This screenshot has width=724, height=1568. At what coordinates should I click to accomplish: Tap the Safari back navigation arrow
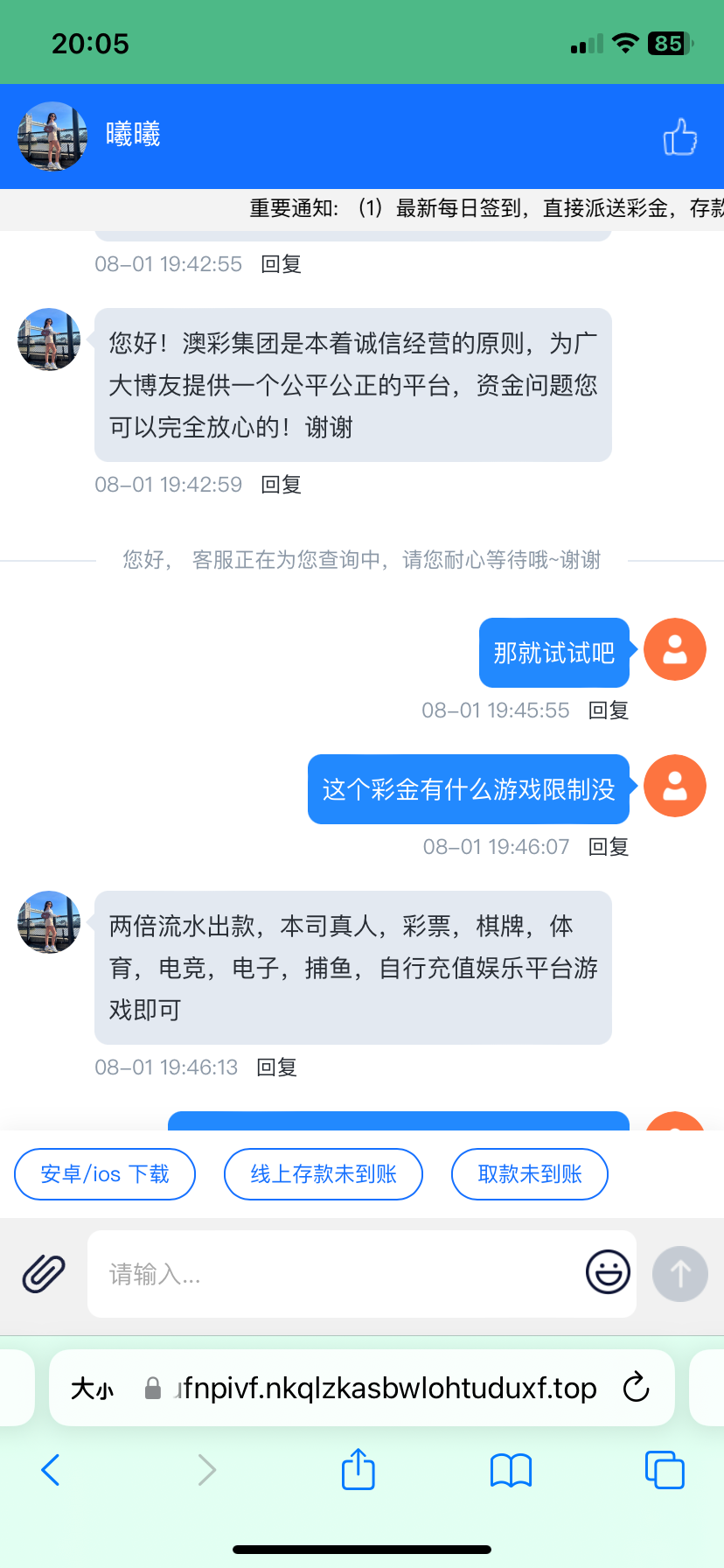pos(50,1470)
